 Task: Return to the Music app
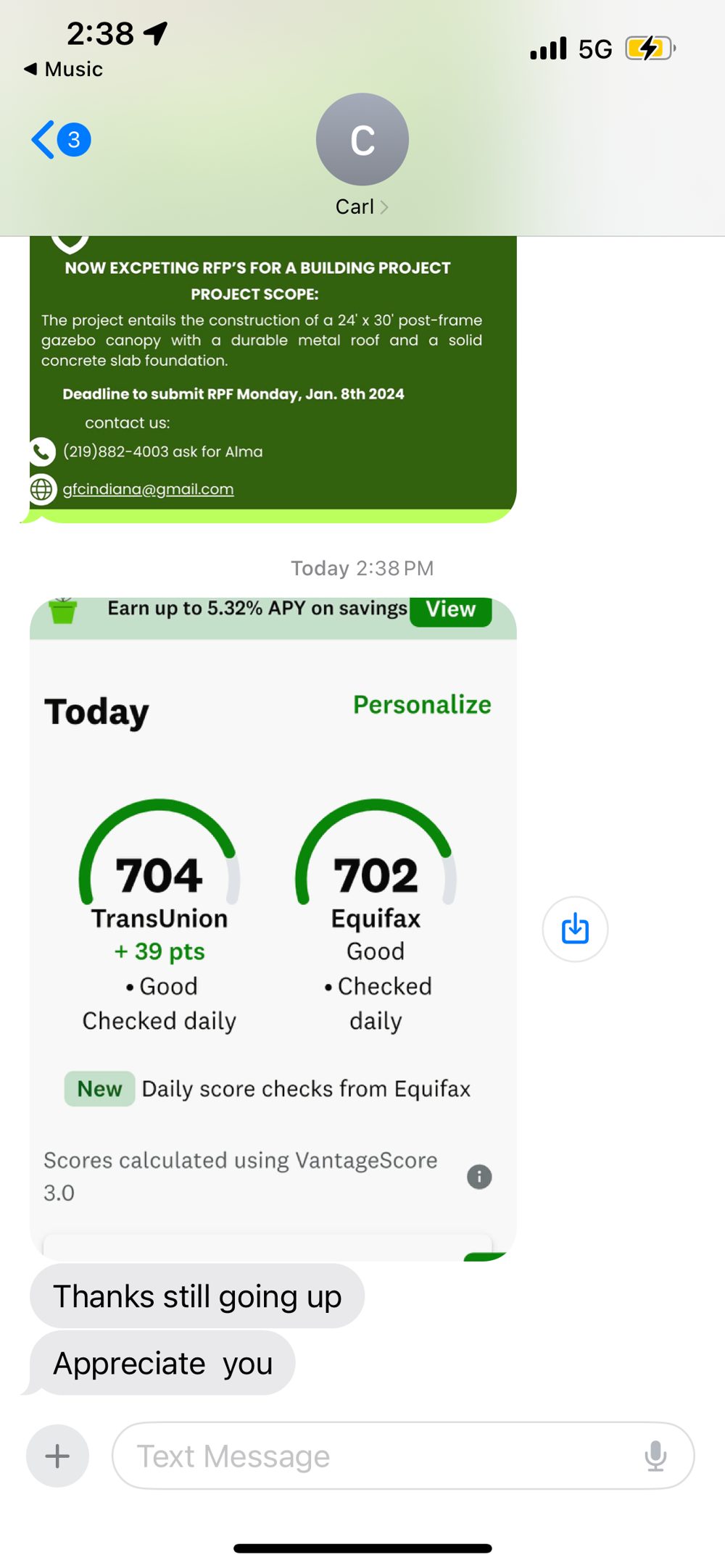point(63,69)
